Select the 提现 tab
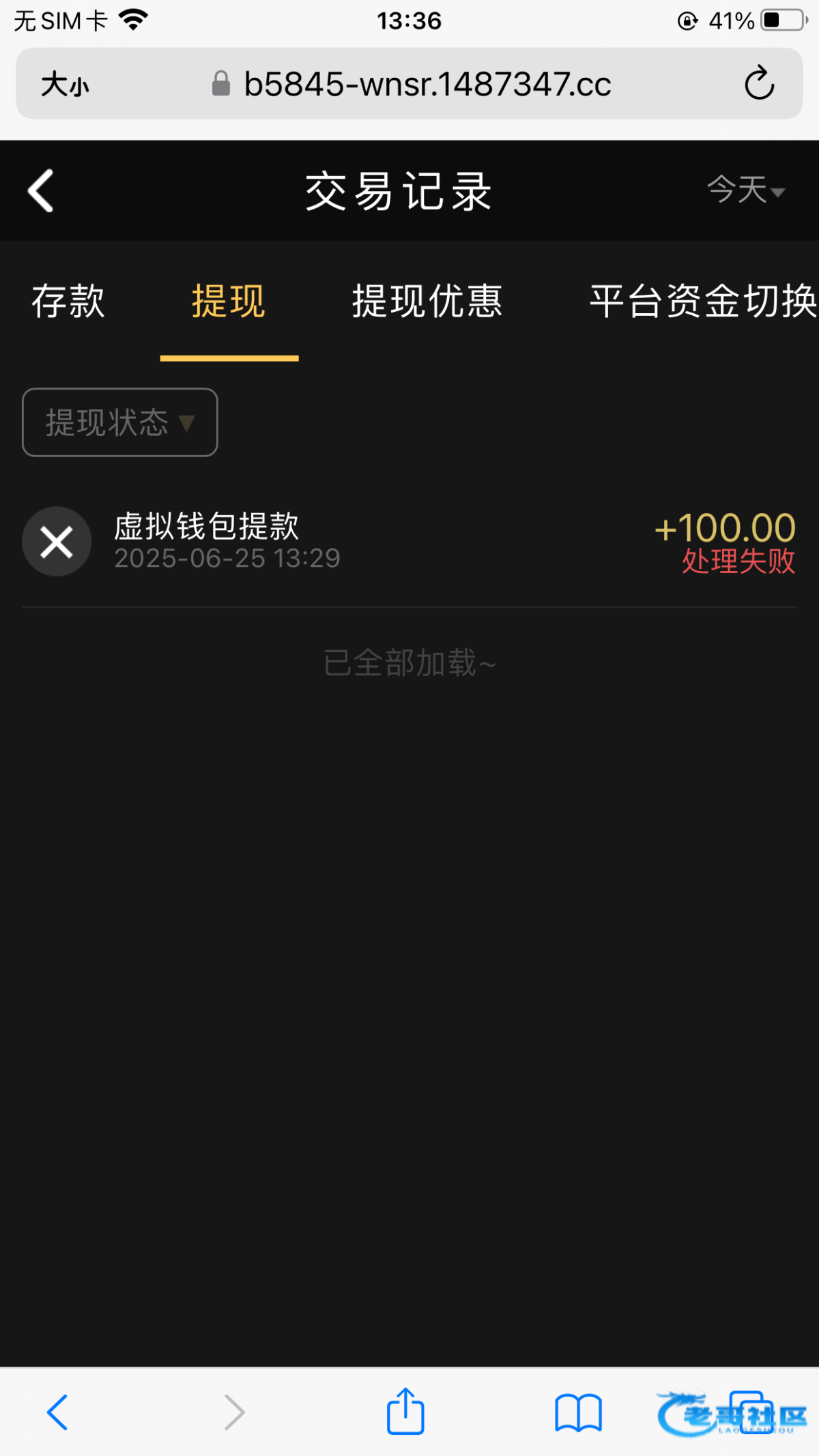 click(229, 301)
